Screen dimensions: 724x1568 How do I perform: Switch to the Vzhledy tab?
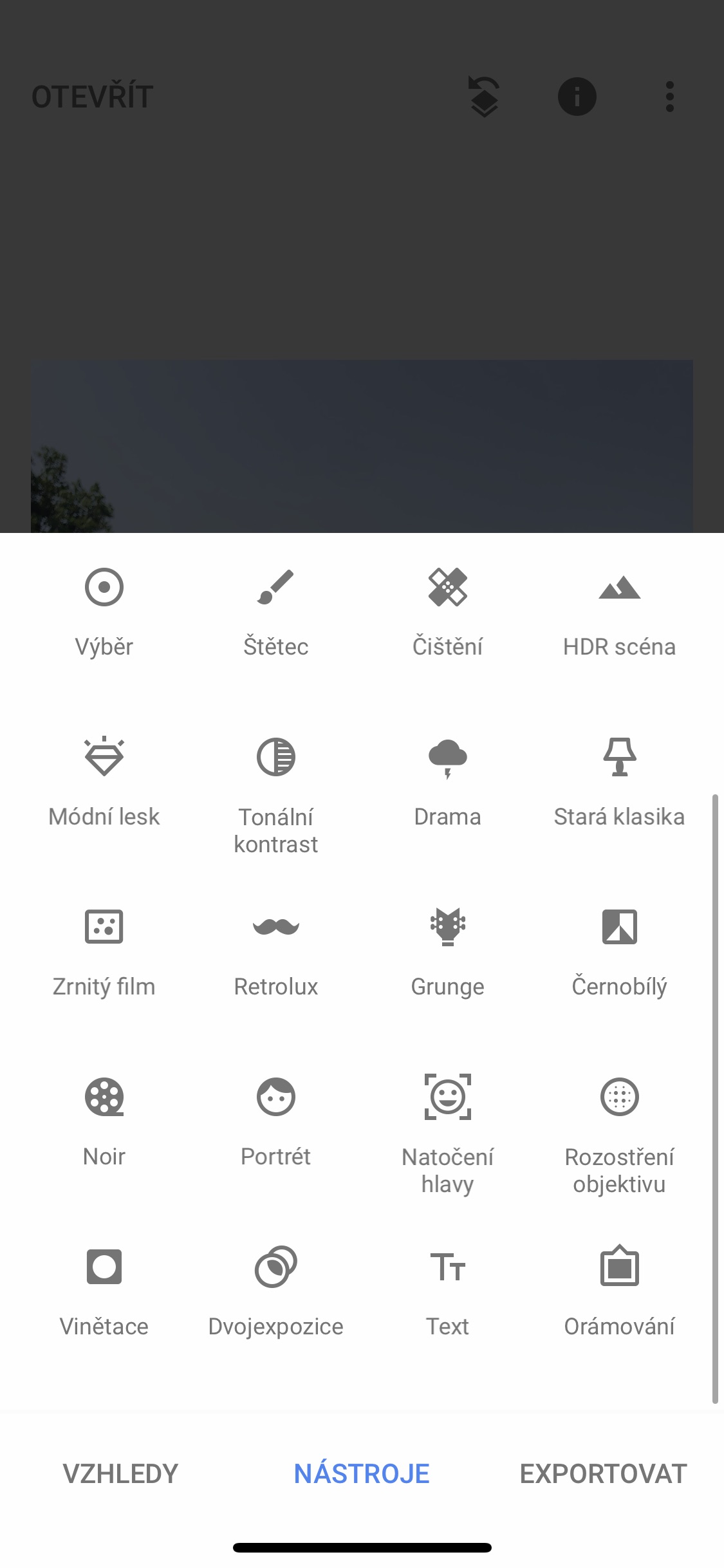click(x=120, y=1473)
